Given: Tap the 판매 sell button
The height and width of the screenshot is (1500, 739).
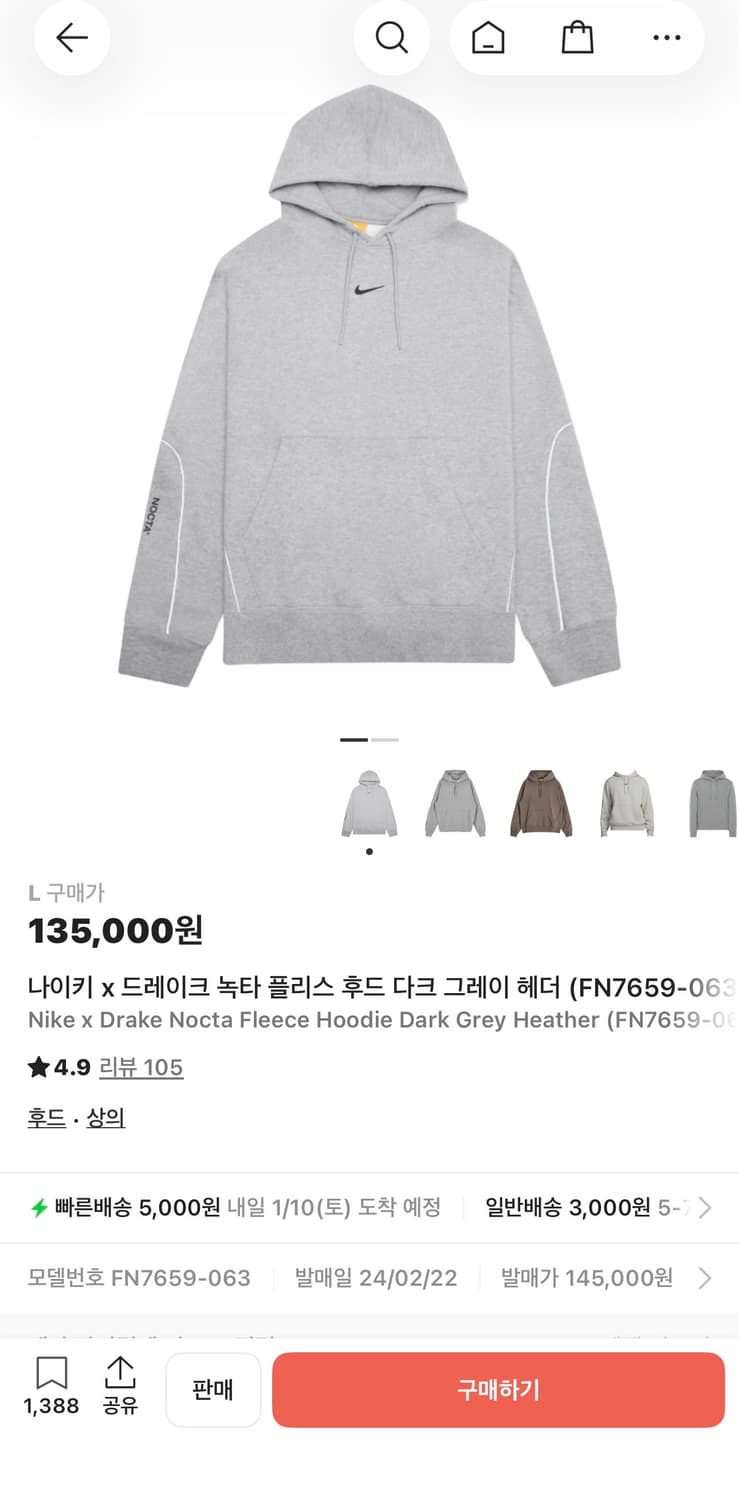Looking at the screenshot, I should pyautogui.click(x=213, y=1389).
